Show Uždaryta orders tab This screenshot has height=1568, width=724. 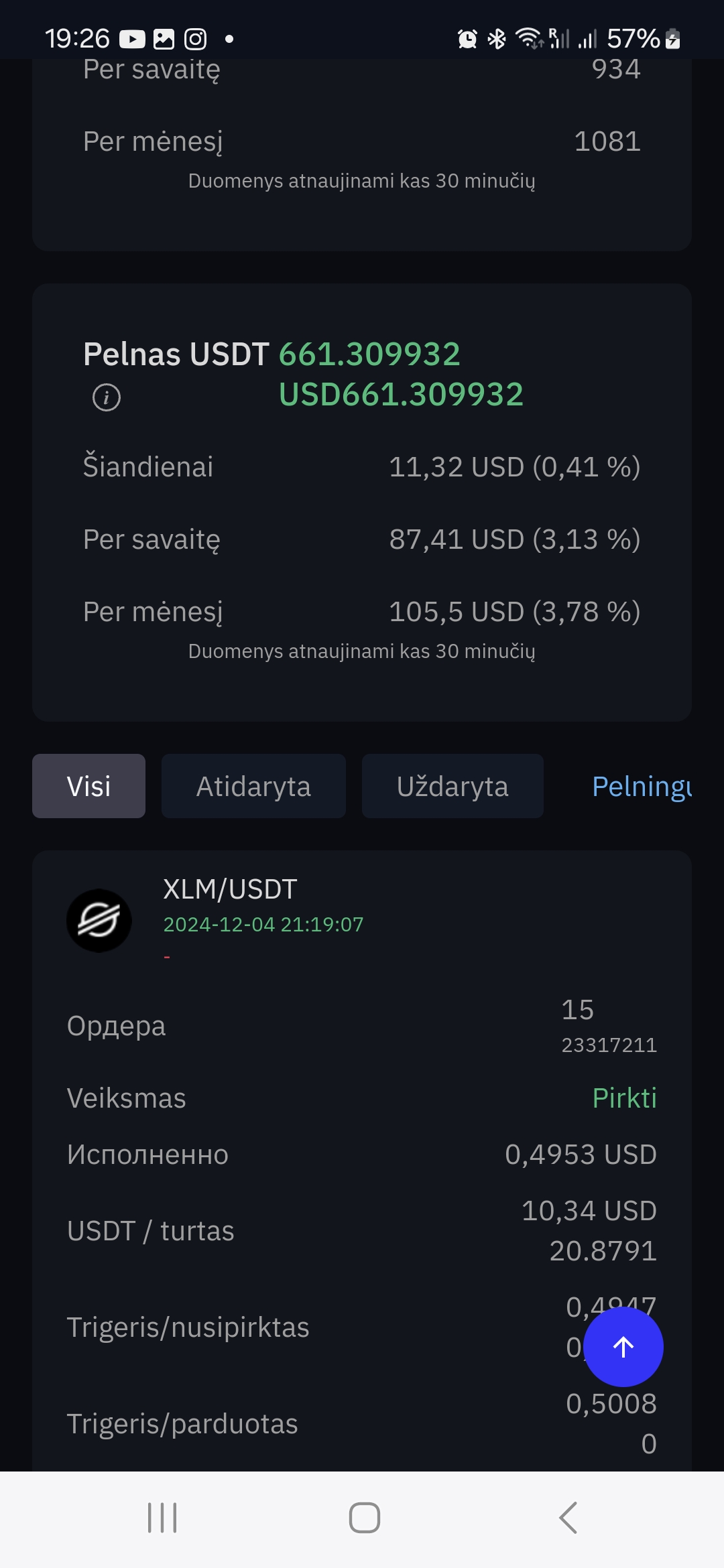452,786
